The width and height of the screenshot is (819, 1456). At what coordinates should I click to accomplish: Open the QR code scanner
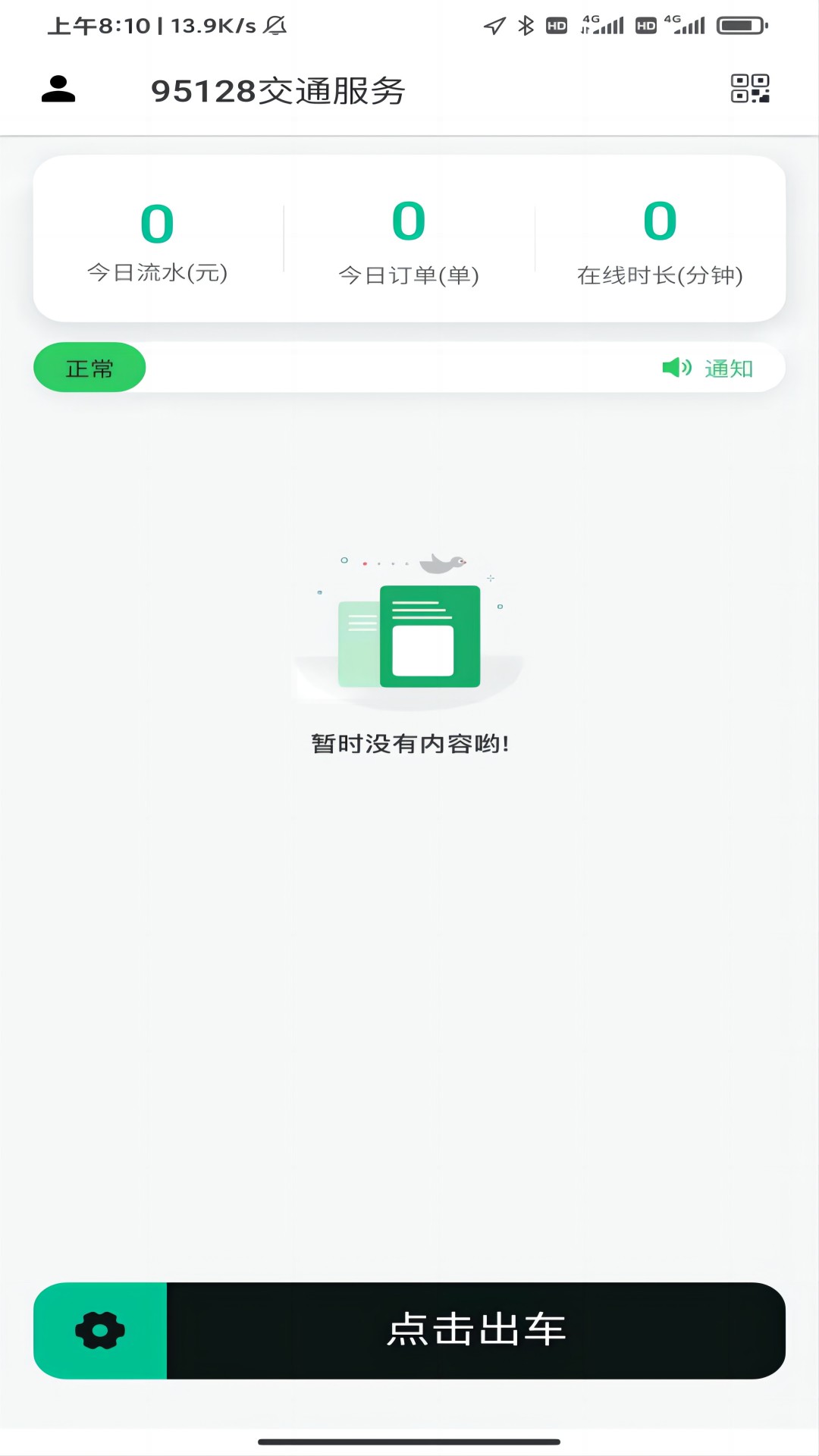point(749,89)
